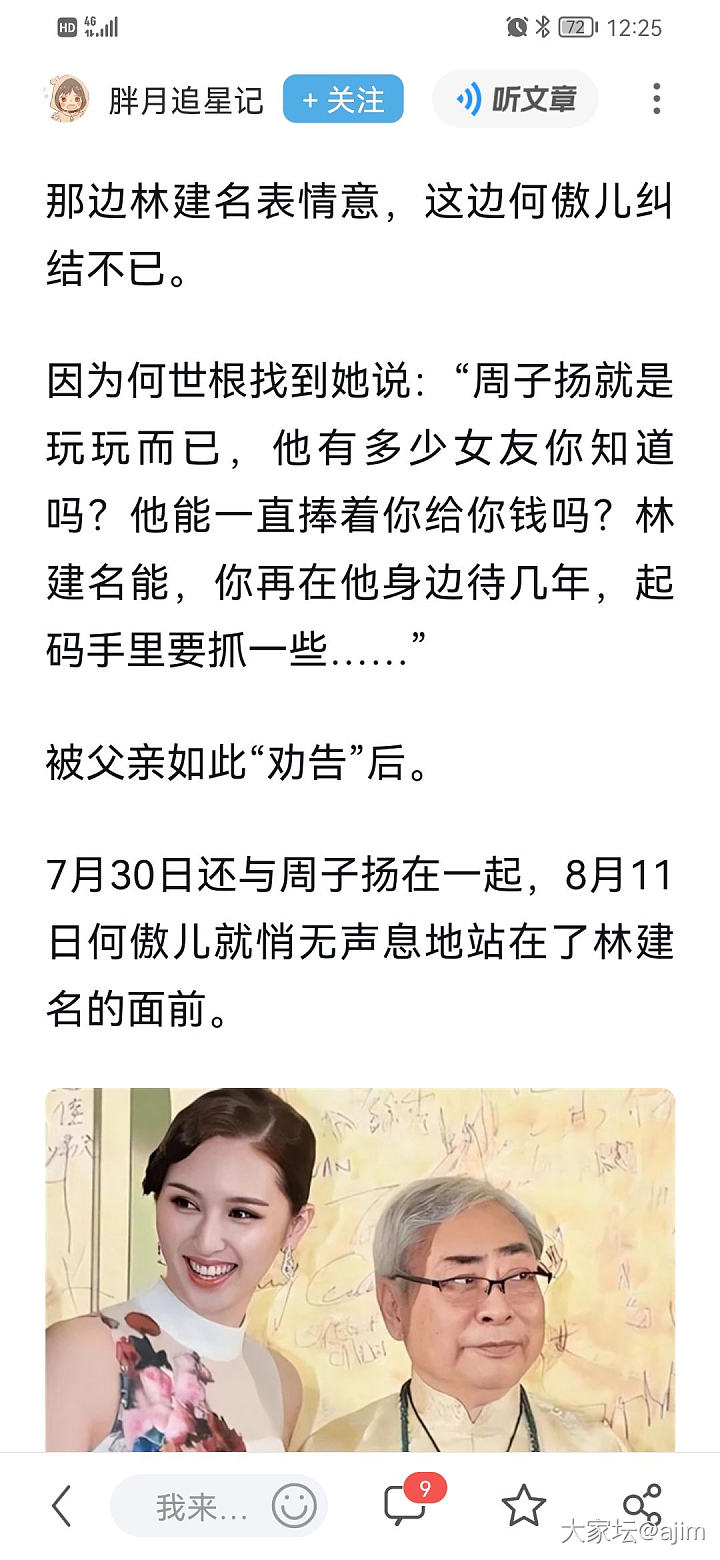Bookmark this article with the star
720x1560 pixels.
[x=523, y=1506]
